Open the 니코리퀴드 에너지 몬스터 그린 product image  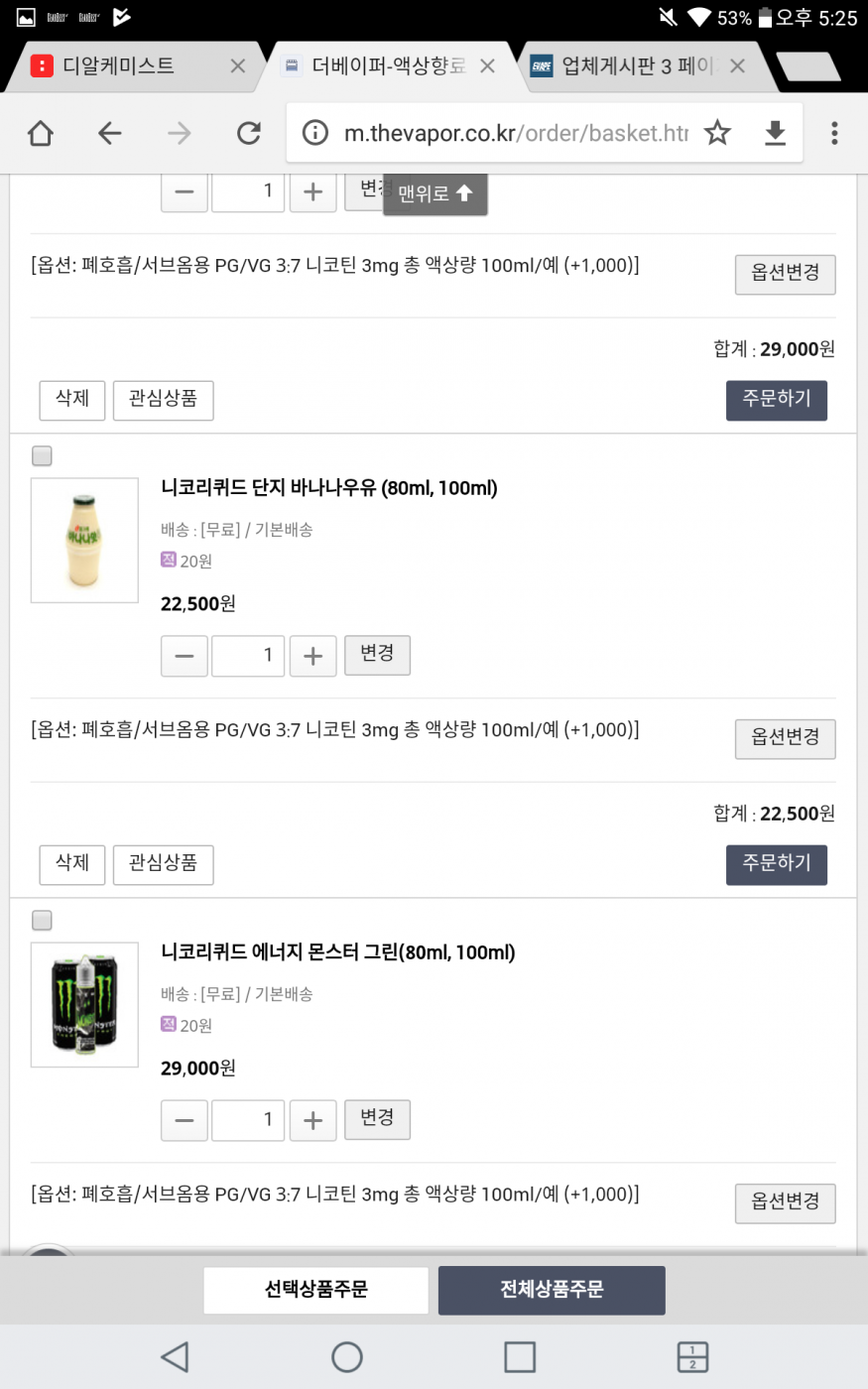pyautogui.click(x=85, y=1004)
